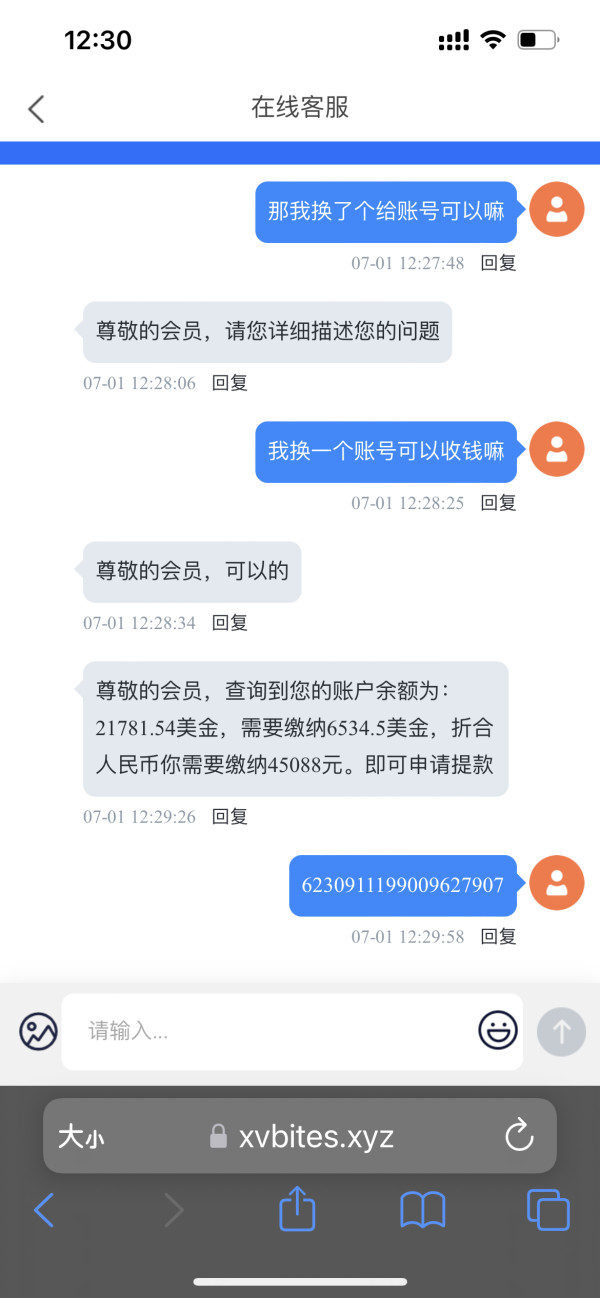Reply to the 12:28:06 support message

[x=229, y=383]
